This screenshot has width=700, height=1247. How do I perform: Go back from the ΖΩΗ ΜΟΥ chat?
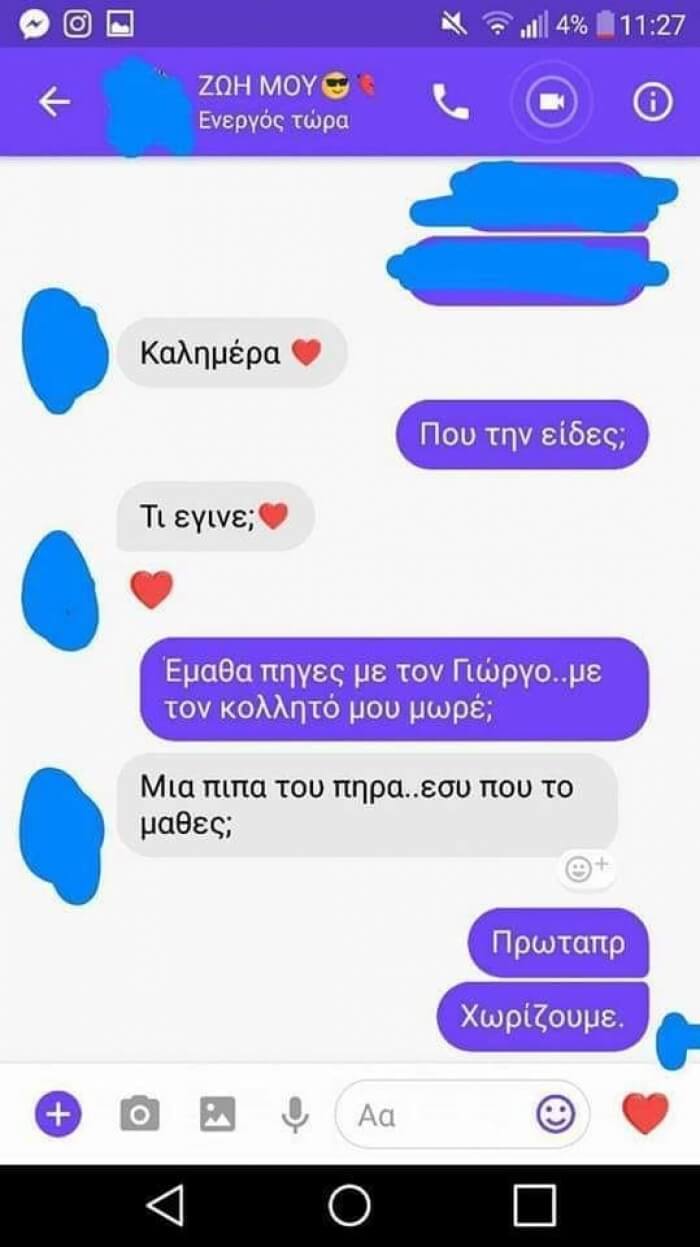coord(54,102)
